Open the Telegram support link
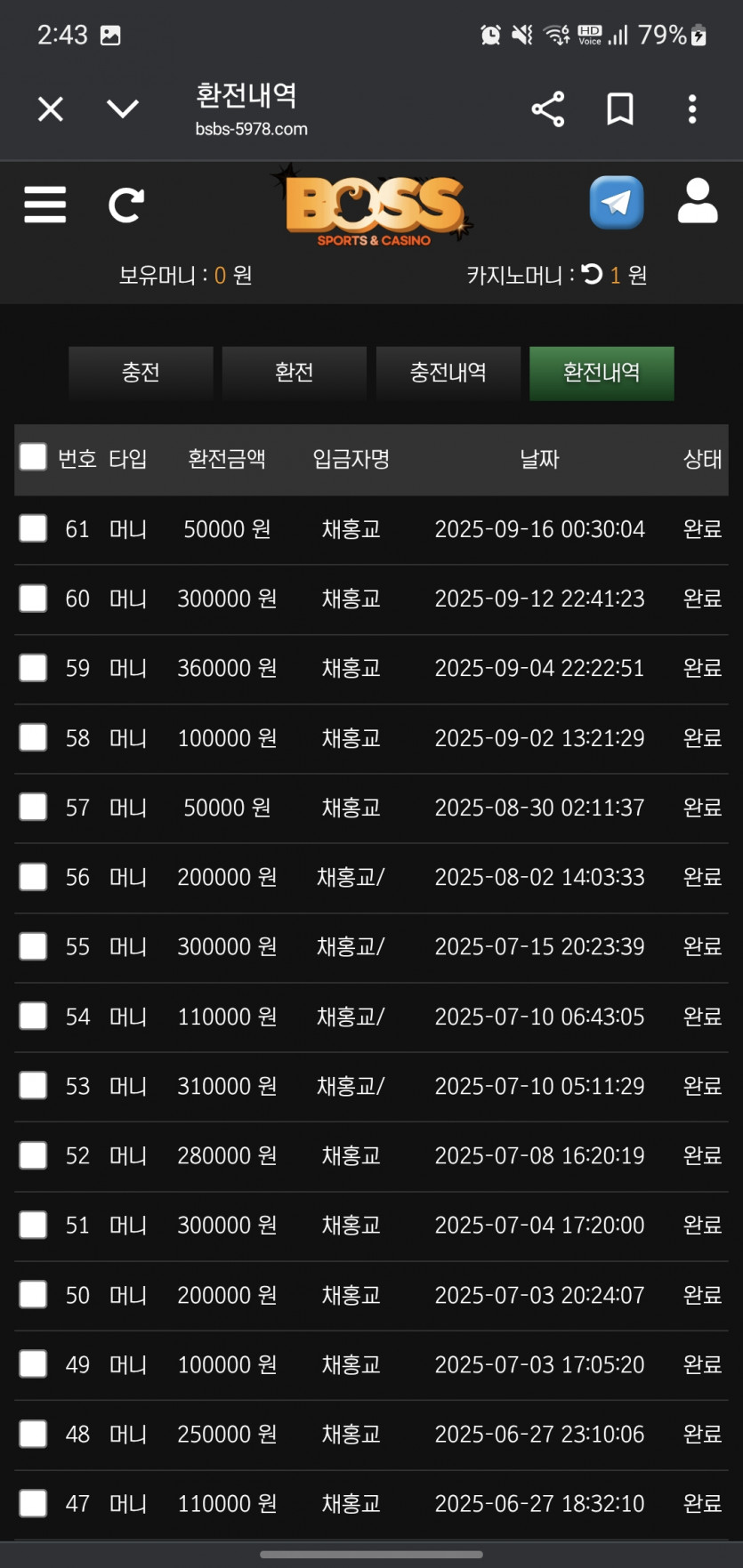Screen dimensions: 743x1568 (617, 203)
